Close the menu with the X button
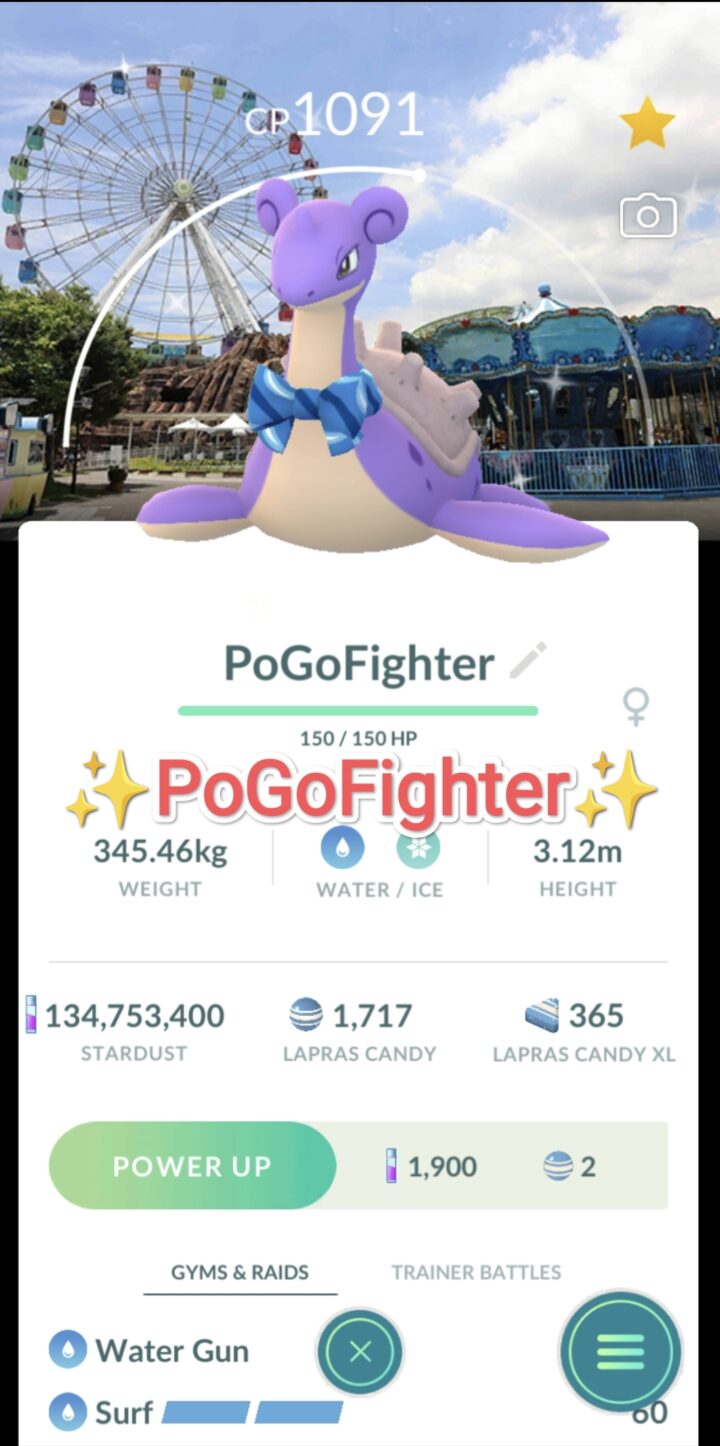720x1446 pixels. 360,1352
